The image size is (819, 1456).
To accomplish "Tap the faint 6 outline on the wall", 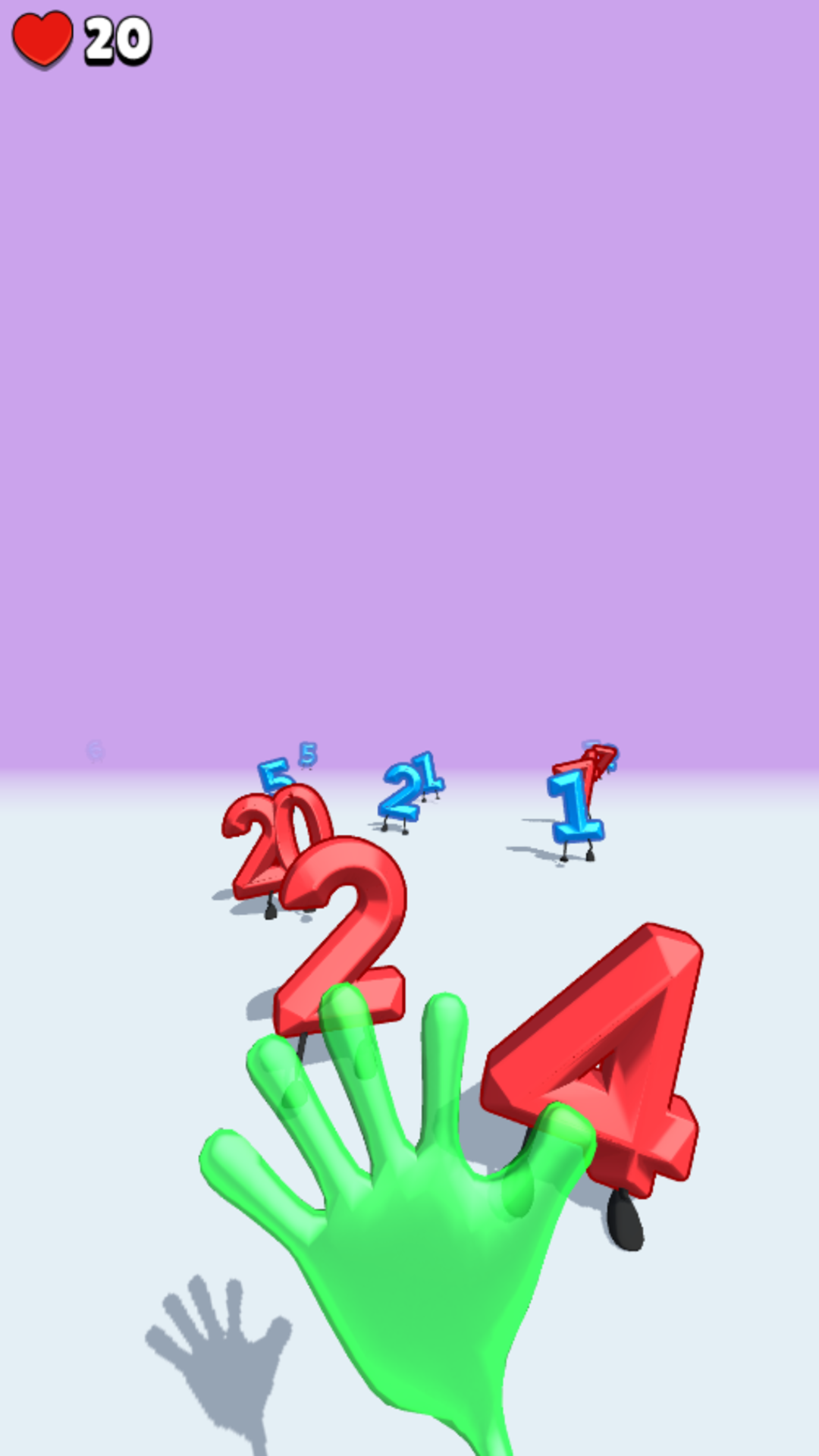I will tap(95, 749).
